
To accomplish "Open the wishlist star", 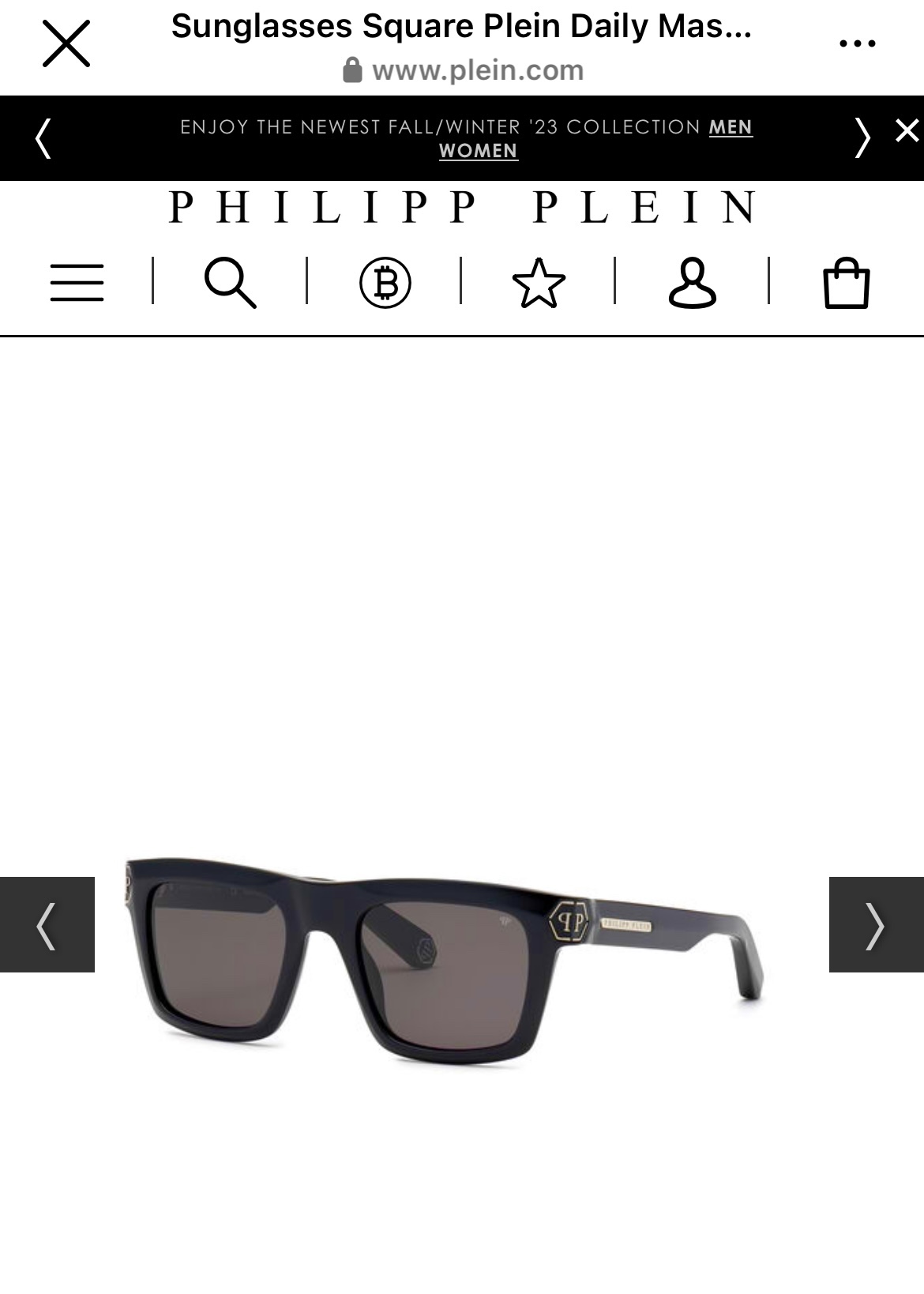I will click(x=539, y=282).
